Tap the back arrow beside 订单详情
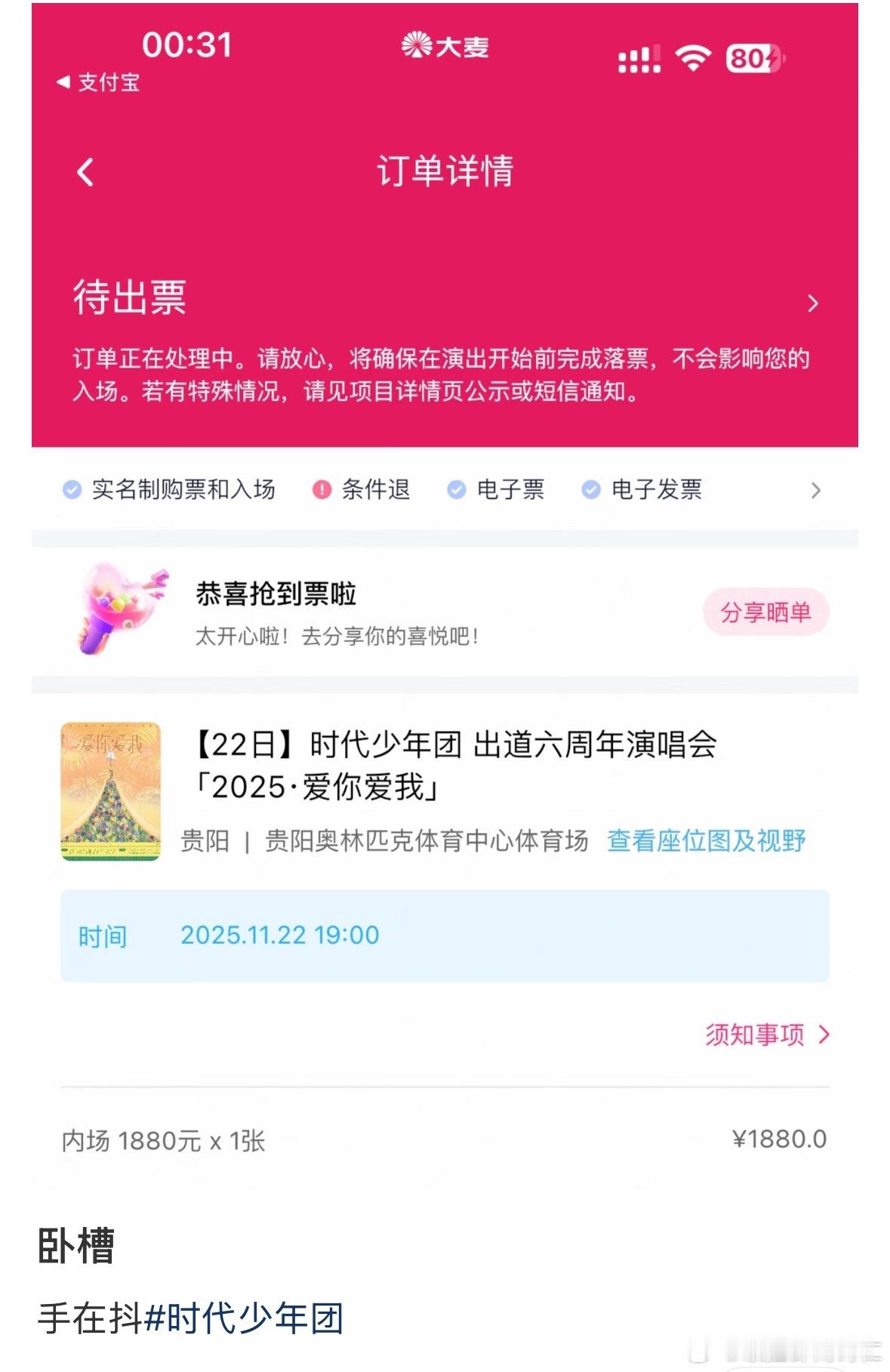This screenshot has height=1372, width=890. click(x=85, y=172)
